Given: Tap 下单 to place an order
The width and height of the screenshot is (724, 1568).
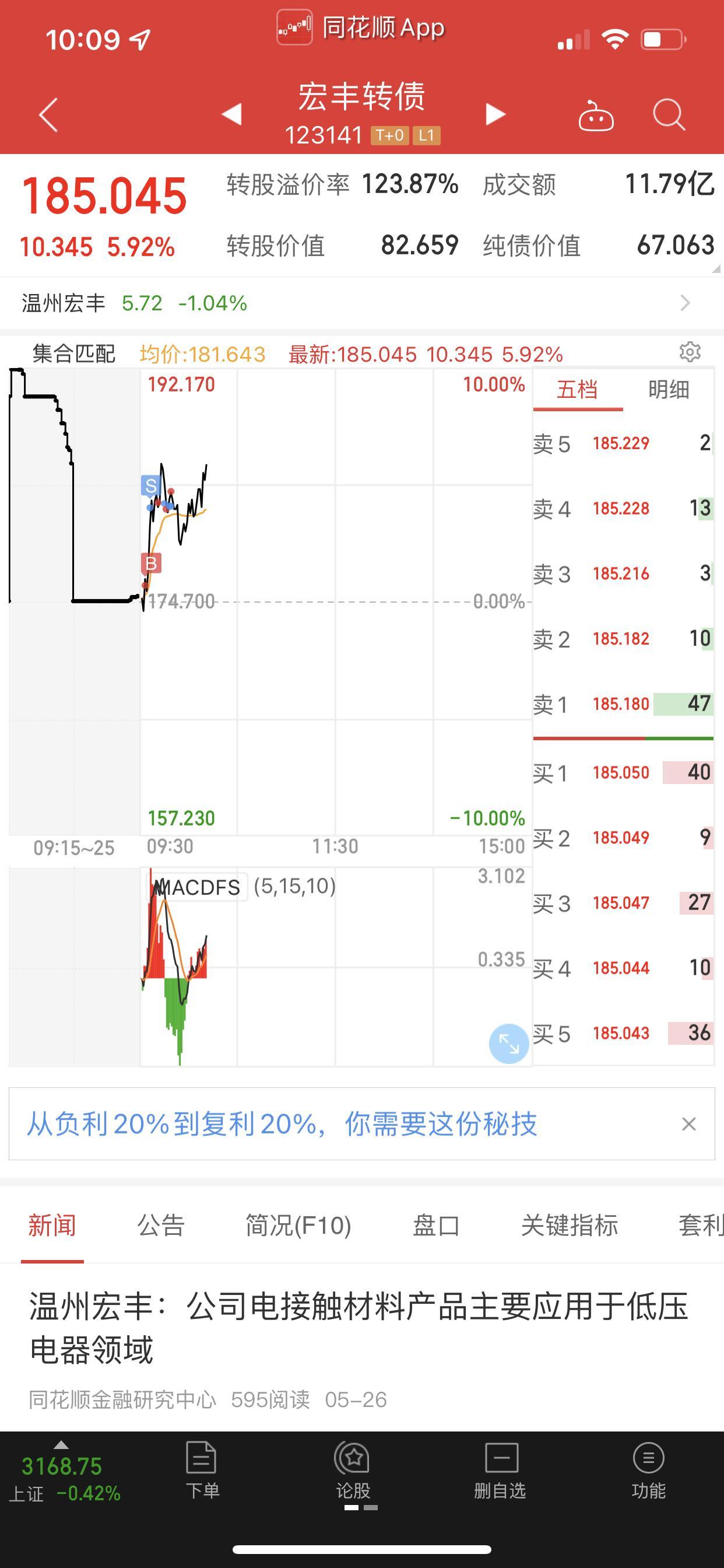Looking at the screenshot, I should pos(202,1471).
